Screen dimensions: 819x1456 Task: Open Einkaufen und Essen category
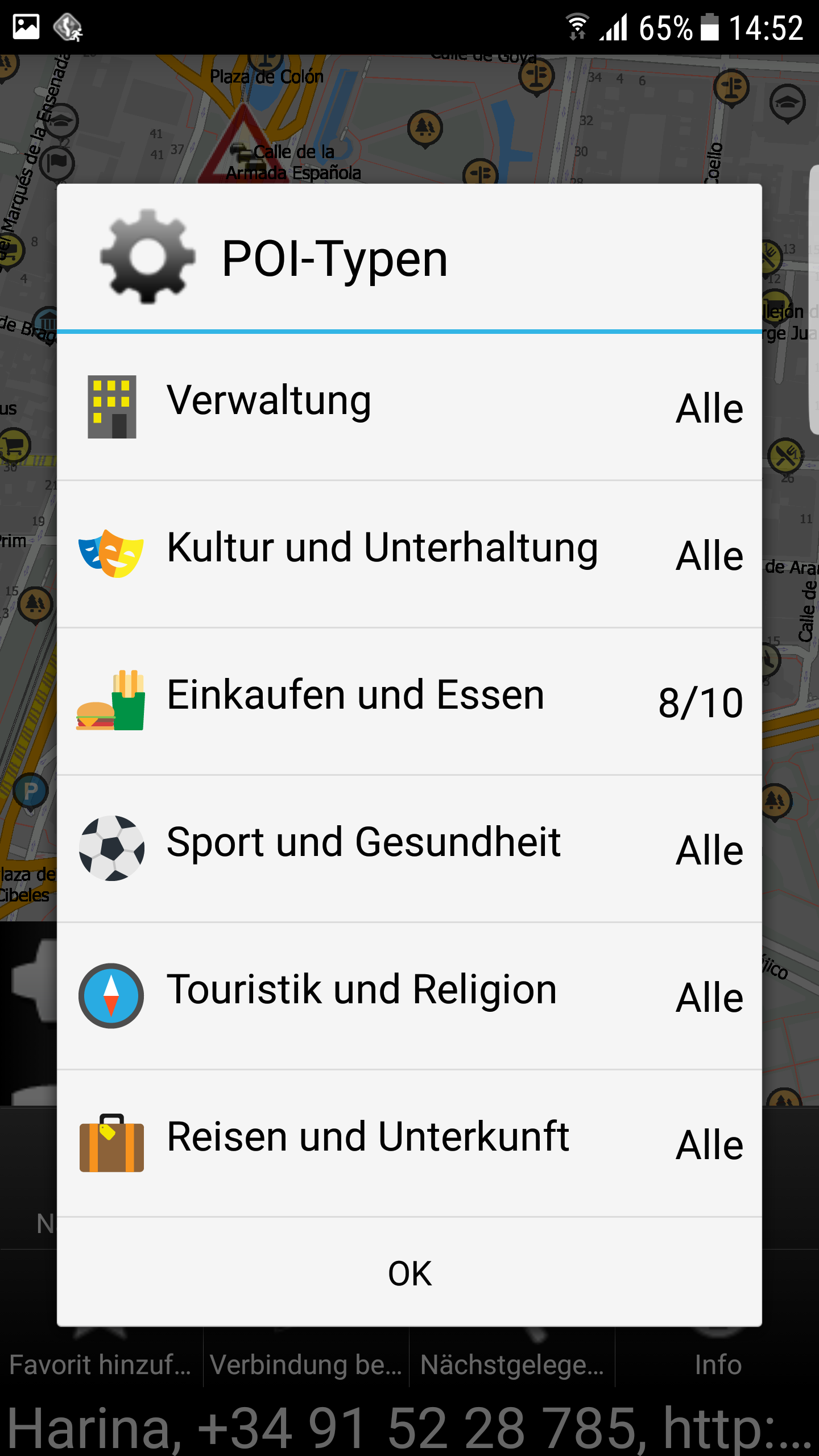409,701
